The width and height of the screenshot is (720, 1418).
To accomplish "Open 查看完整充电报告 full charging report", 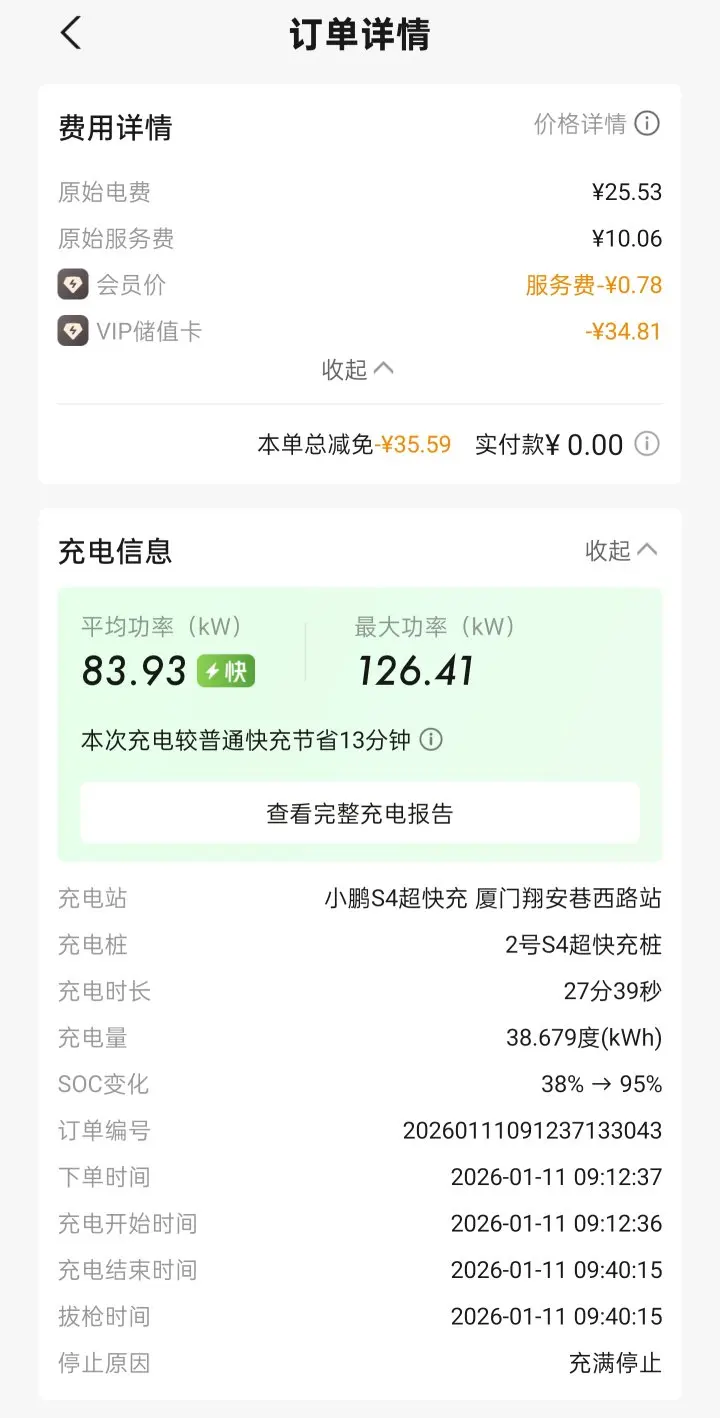I will click(x=360, y=813).
